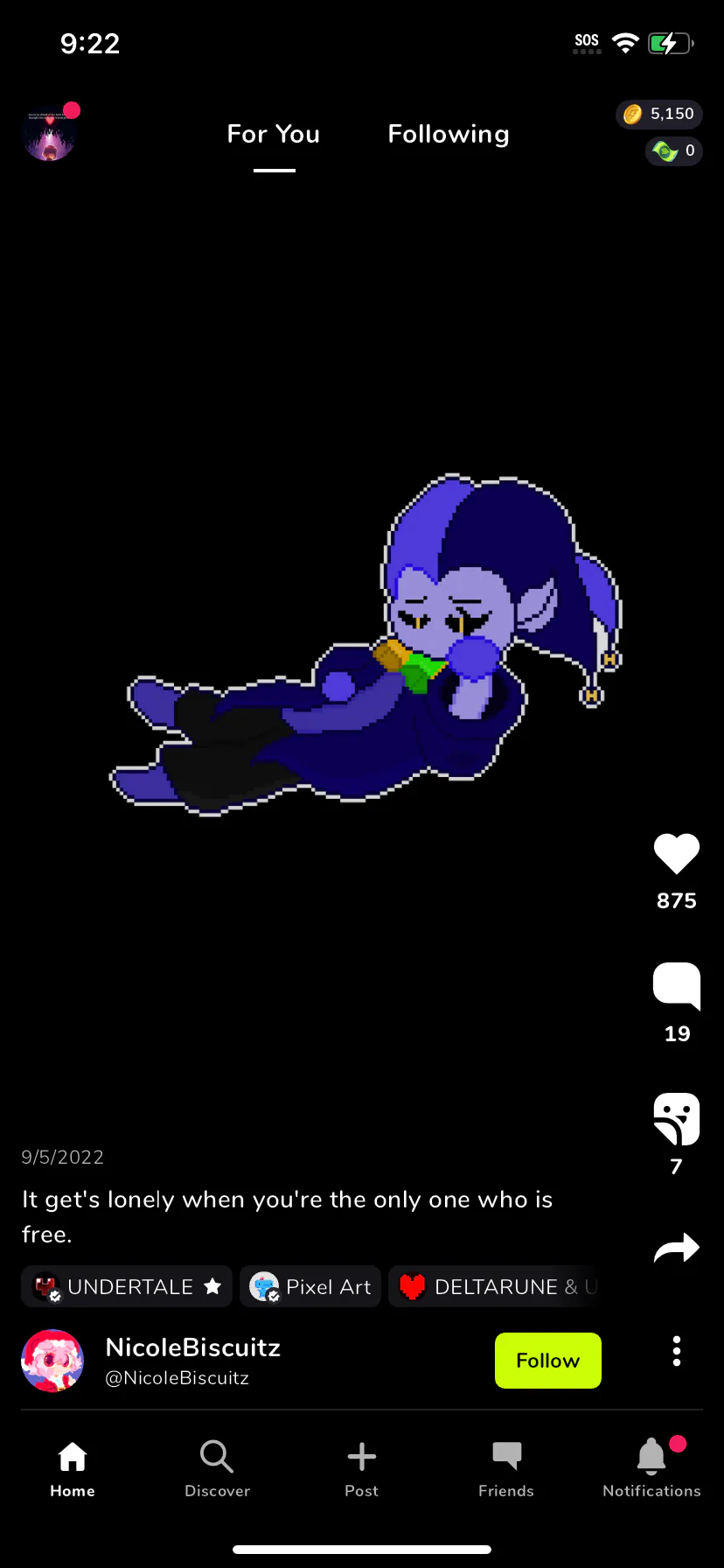Open the Friends tab
The height and width of the screenshot is (1568, 724).
point(506,1468)
